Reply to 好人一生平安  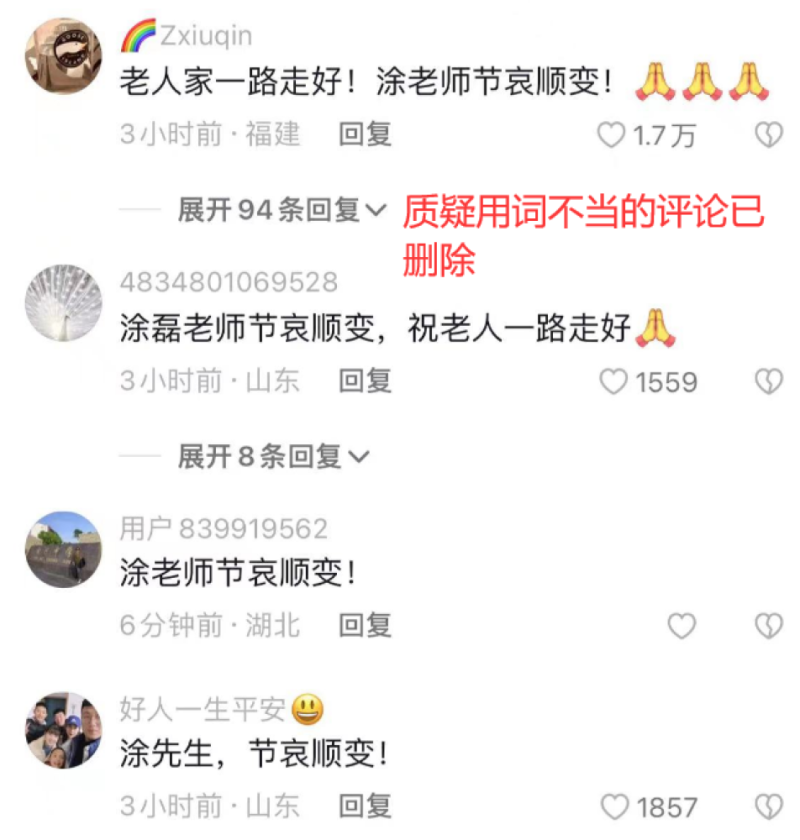(364, 806)
